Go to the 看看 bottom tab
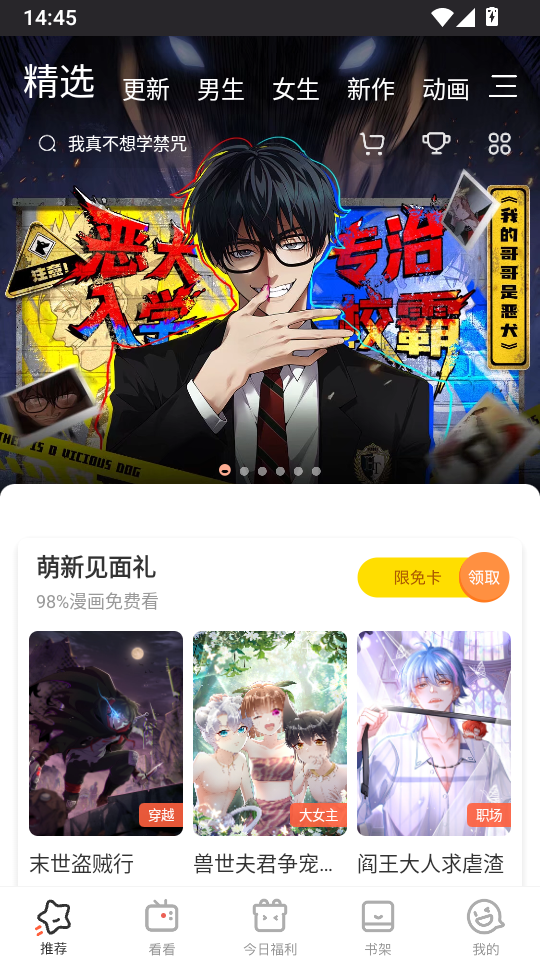The image size is (540, 960). point(162,927)
